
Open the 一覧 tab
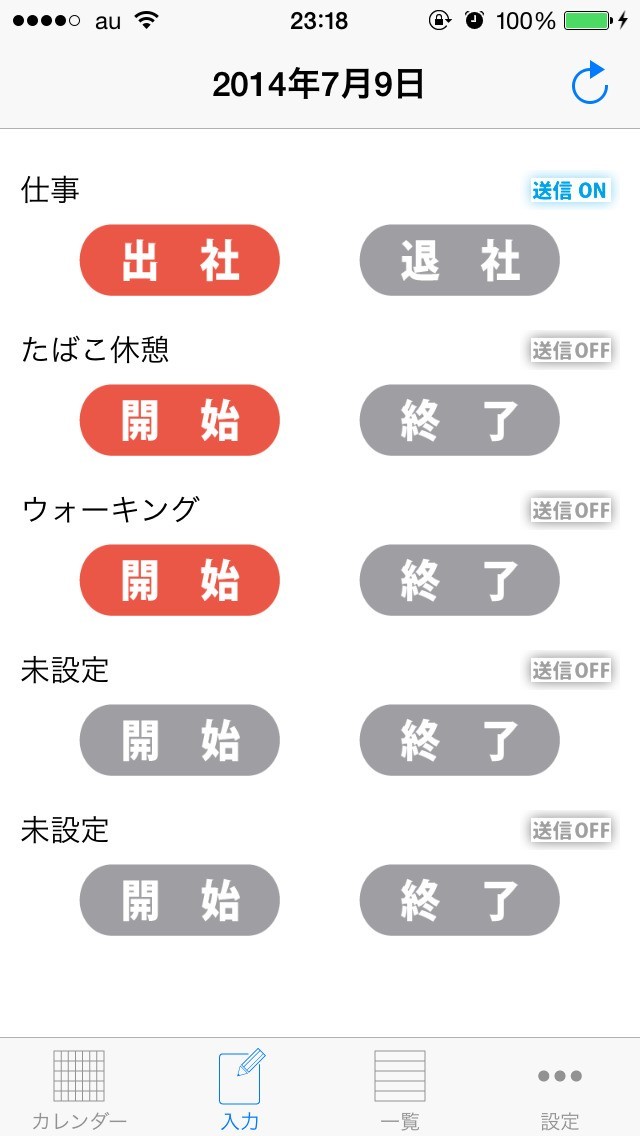(400, 1088)
